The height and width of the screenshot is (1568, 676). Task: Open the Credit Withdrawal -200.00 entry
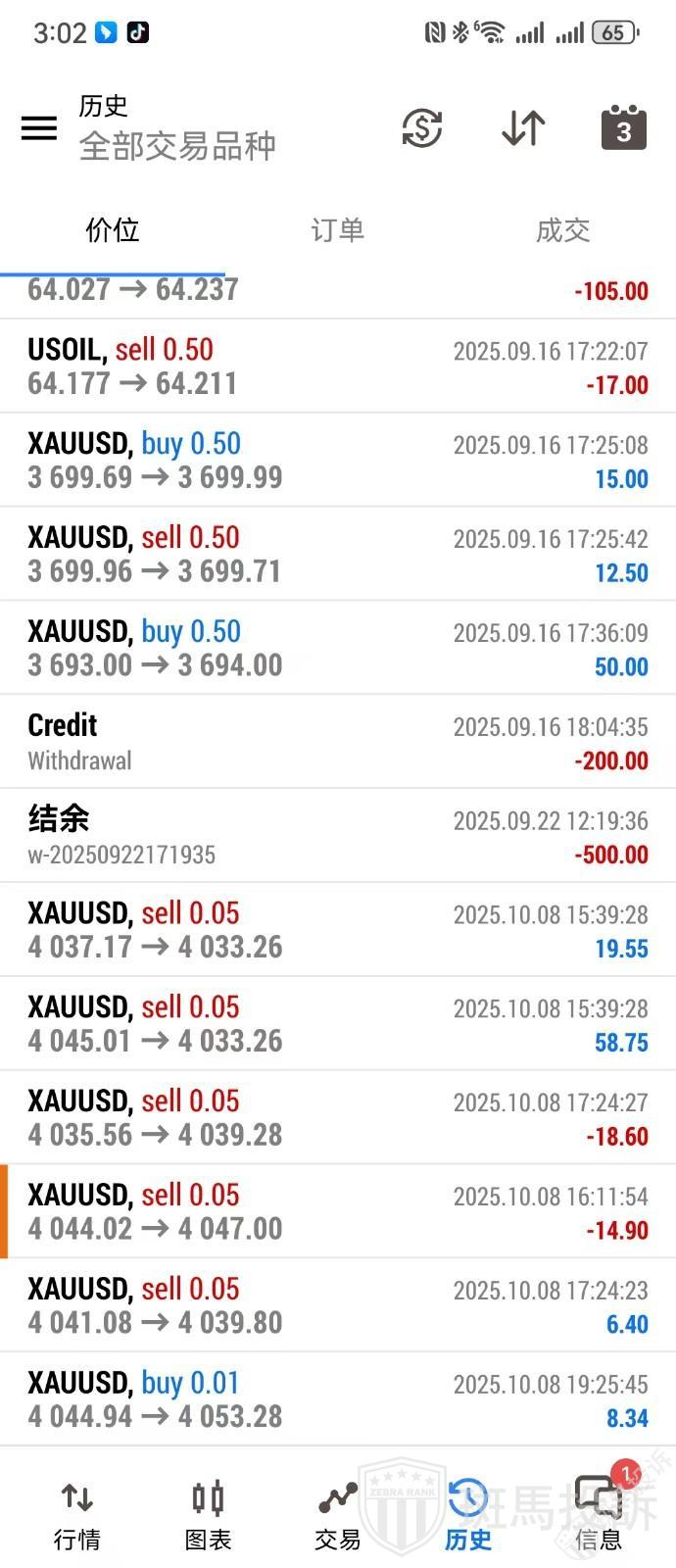tap(338, 743)
